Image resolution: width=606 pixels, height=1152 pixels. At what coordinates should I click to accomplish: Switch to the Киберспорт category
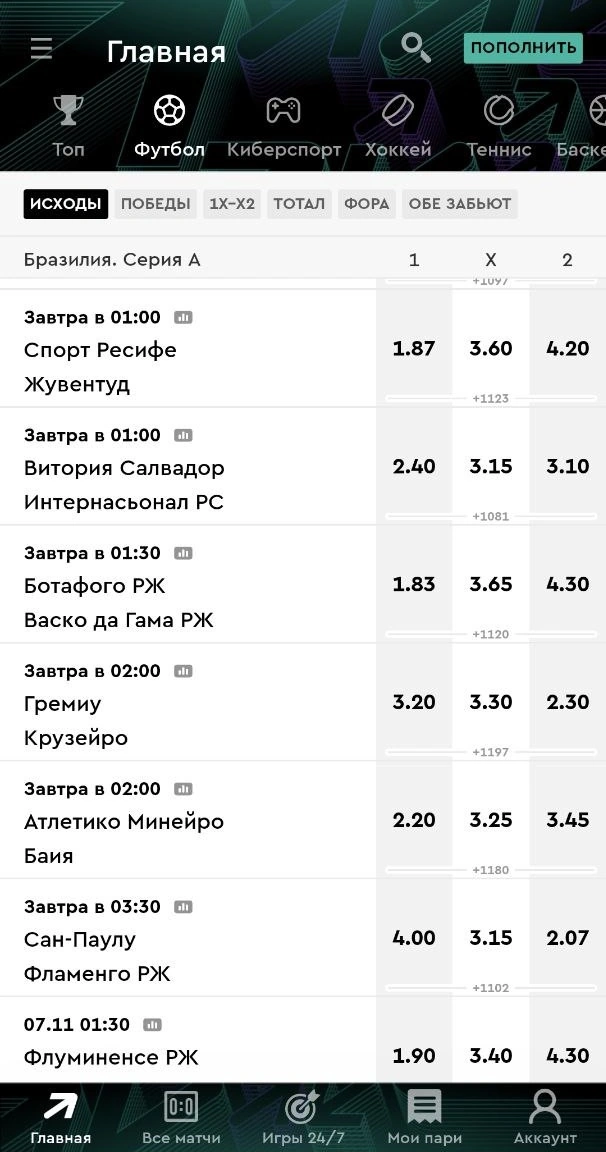(x=284, y=127)
